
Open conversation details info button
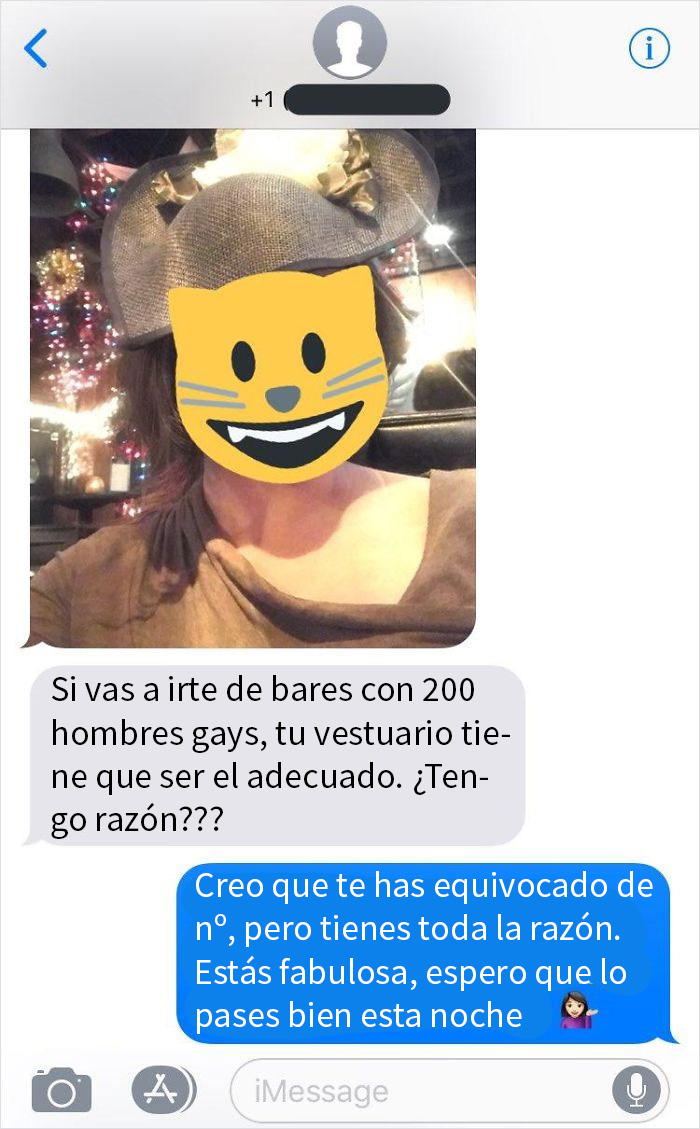[648, 48]
